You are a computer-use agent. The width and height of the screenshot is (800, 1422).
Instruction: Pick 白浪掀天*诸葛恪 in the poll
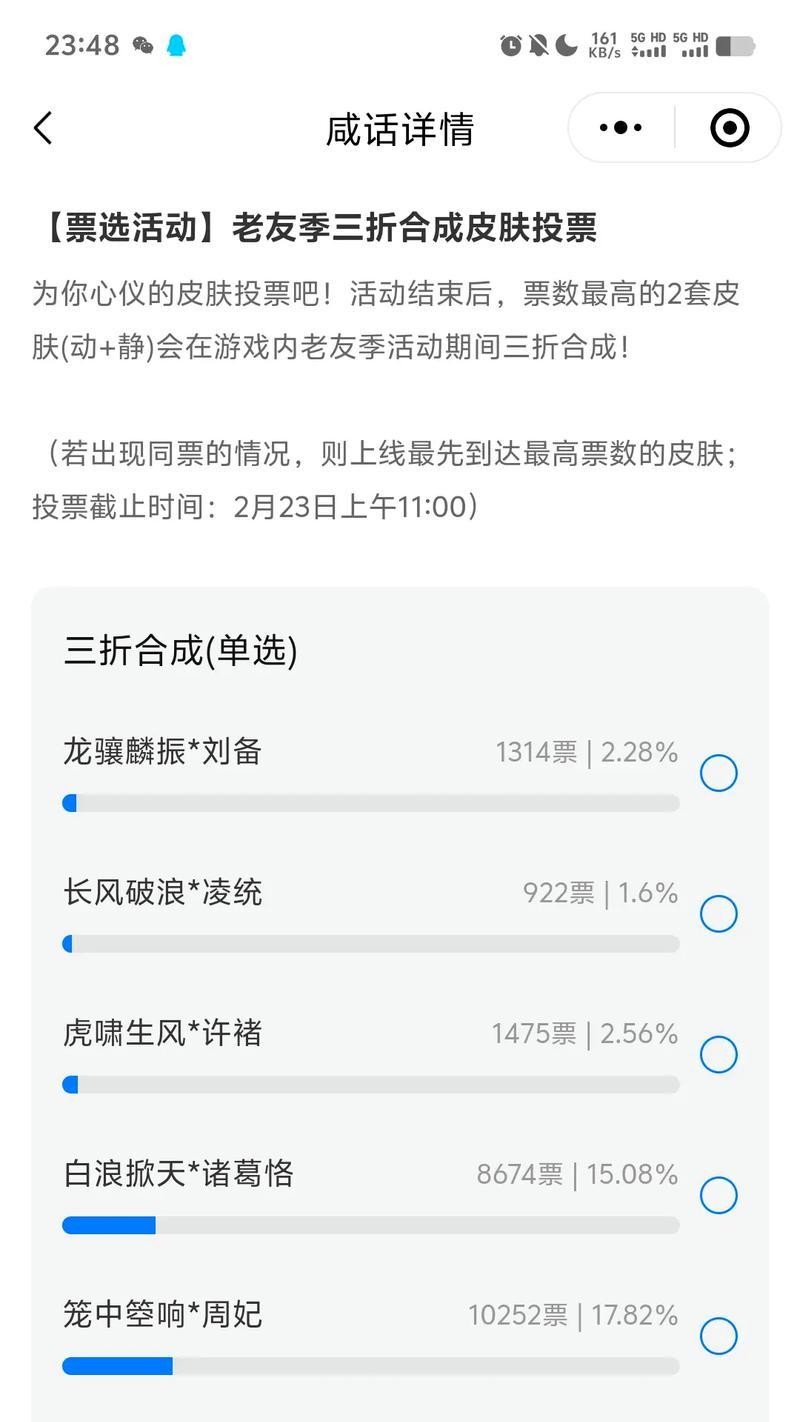719,1195
